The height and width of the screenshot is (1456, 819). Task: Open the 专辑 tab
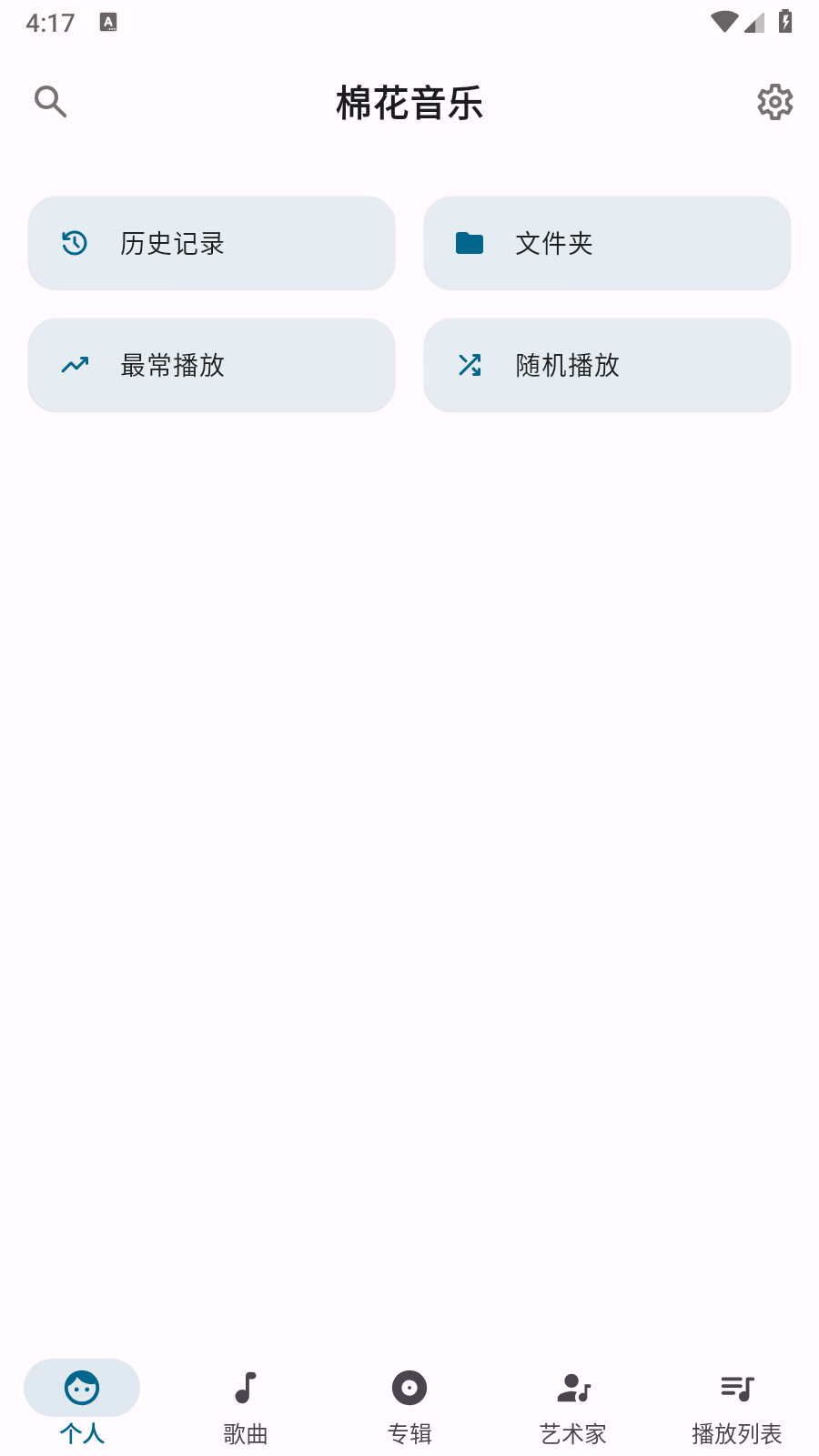point(409,1406)
